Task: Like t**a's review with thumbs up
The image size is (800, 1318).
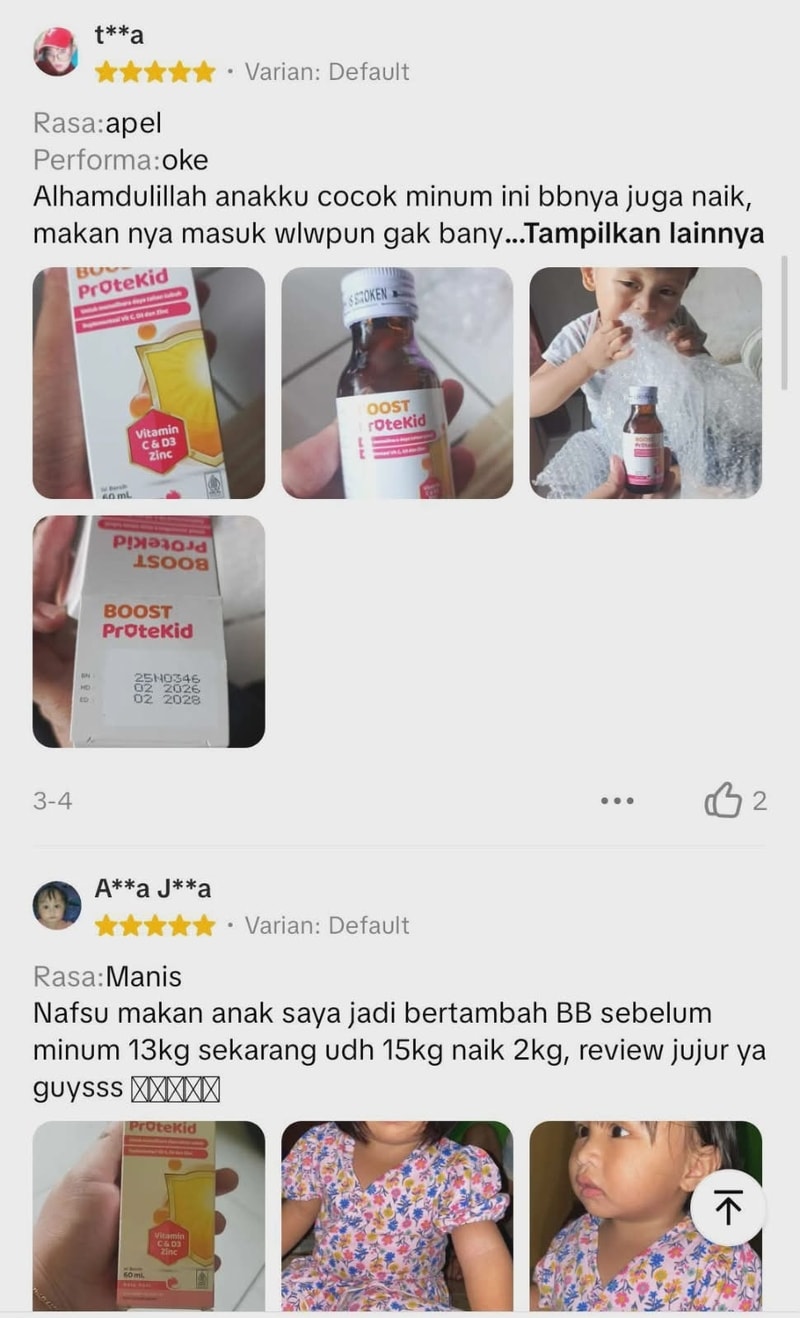Action: tap(724, 800)
